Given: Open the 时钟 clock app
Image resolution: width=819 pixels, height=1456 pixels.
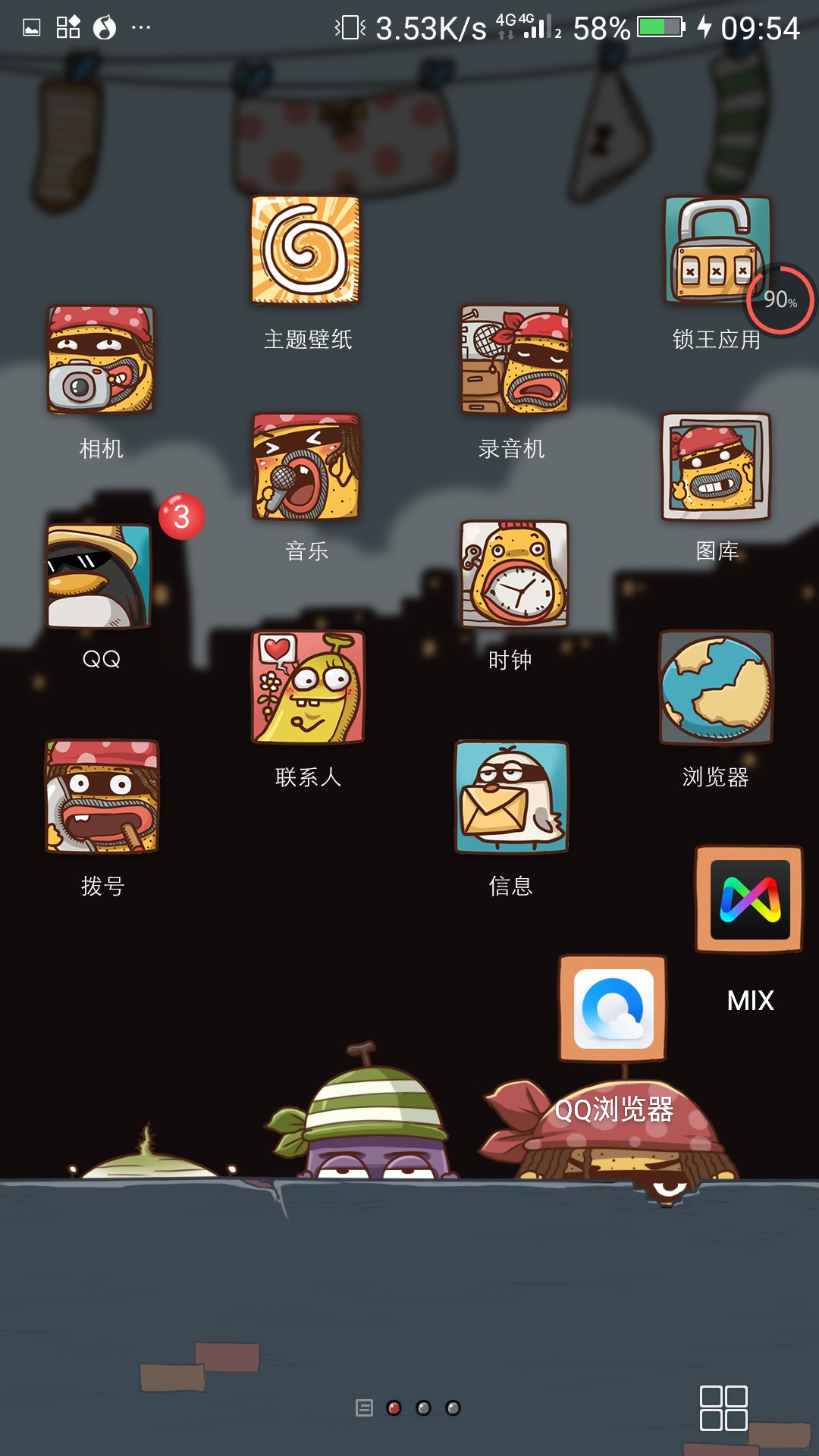Looking at the screenshot, I should [515, 575].
